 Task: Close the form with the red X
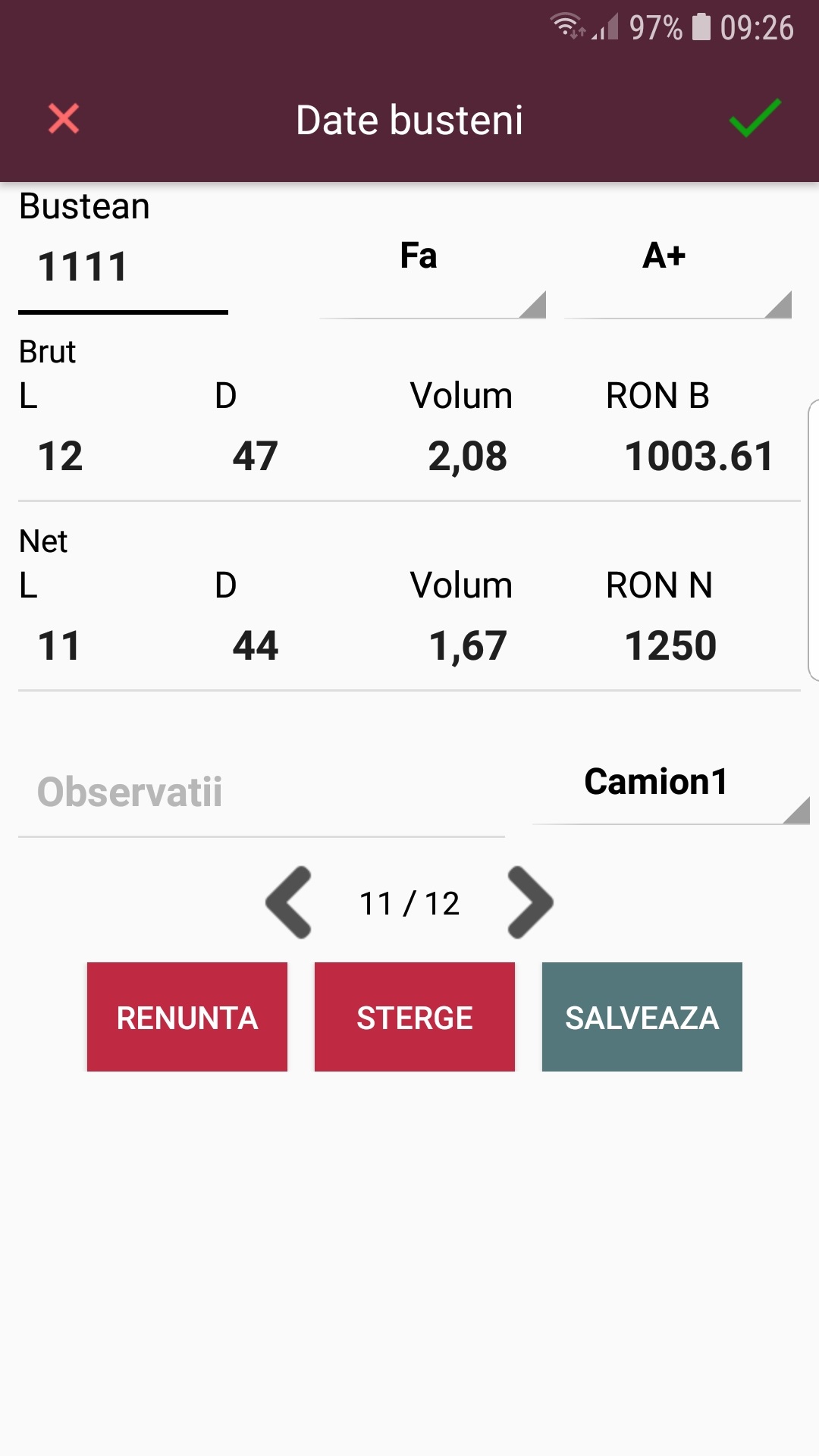pos(64,119)
